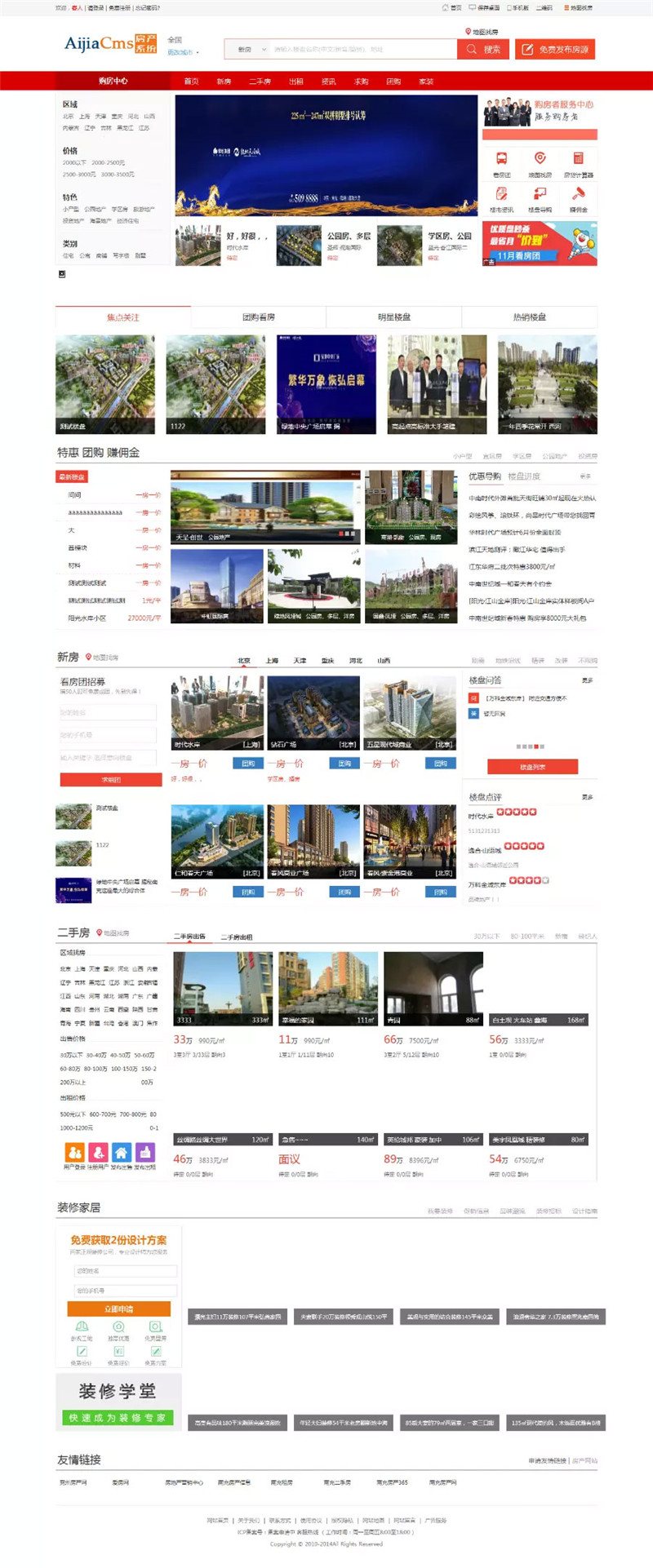Go to 资讯 in the navigation bar
The height and width of the screenshot is (1568, 653).
click(328, 82)
